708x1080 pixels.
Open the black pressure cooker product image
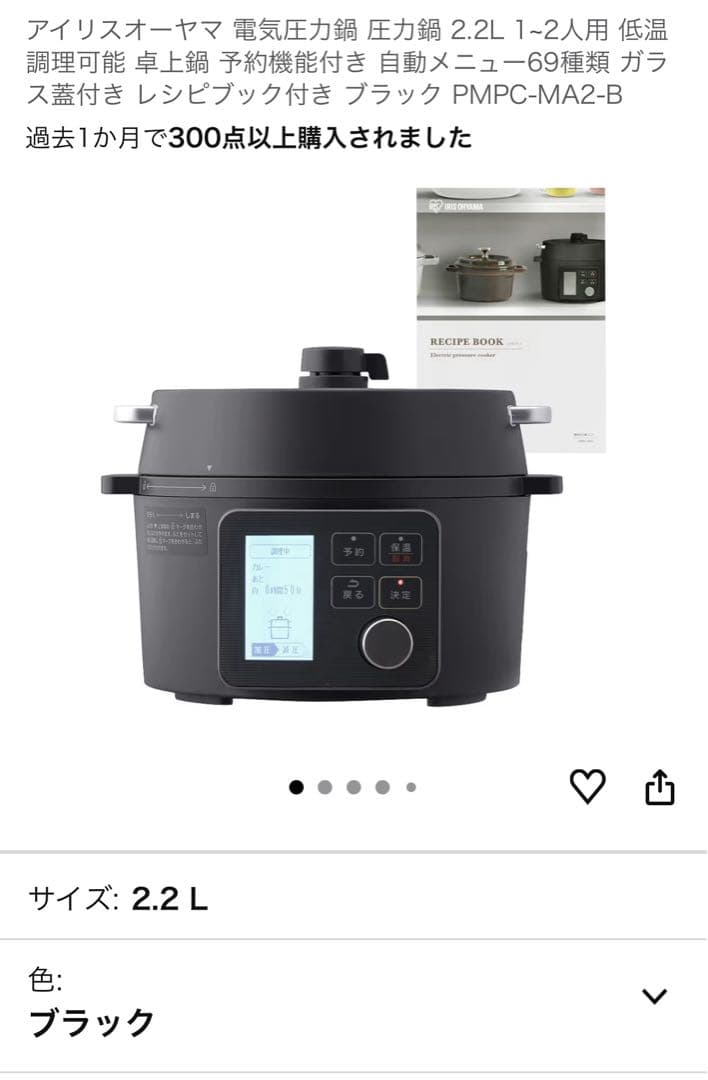click(x=330, y=530)
